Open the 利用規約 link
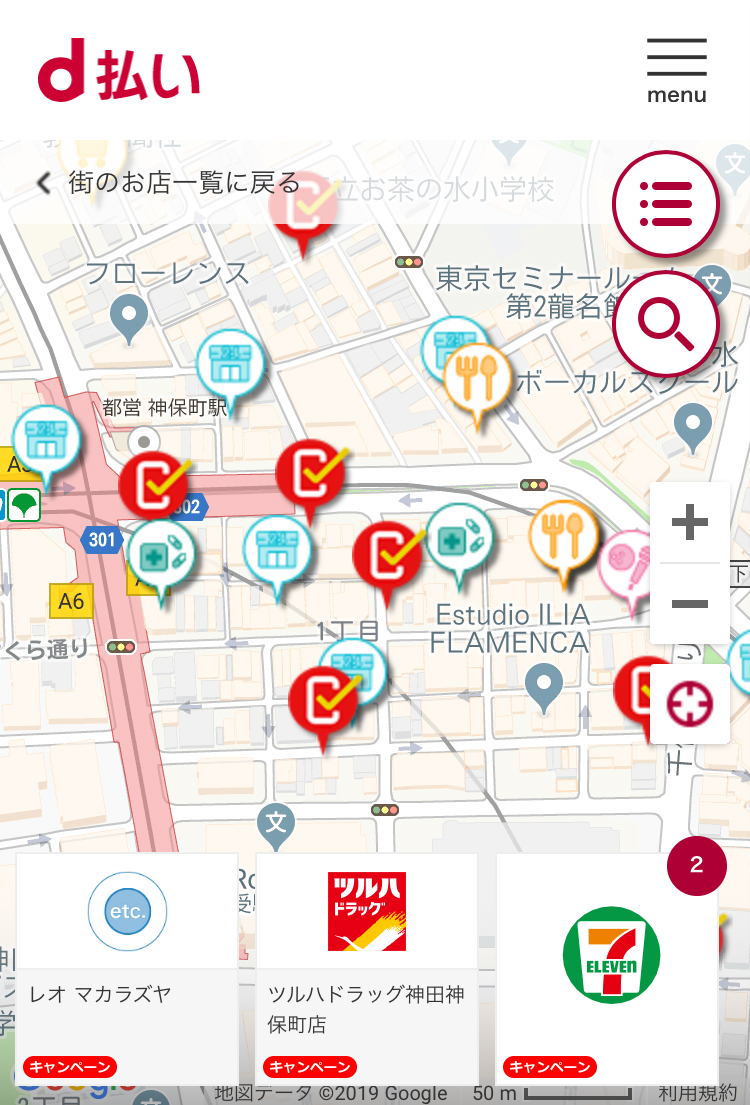Image resolution: width=750 pixels, height=1105 pixels. (x=696, y=1092)
